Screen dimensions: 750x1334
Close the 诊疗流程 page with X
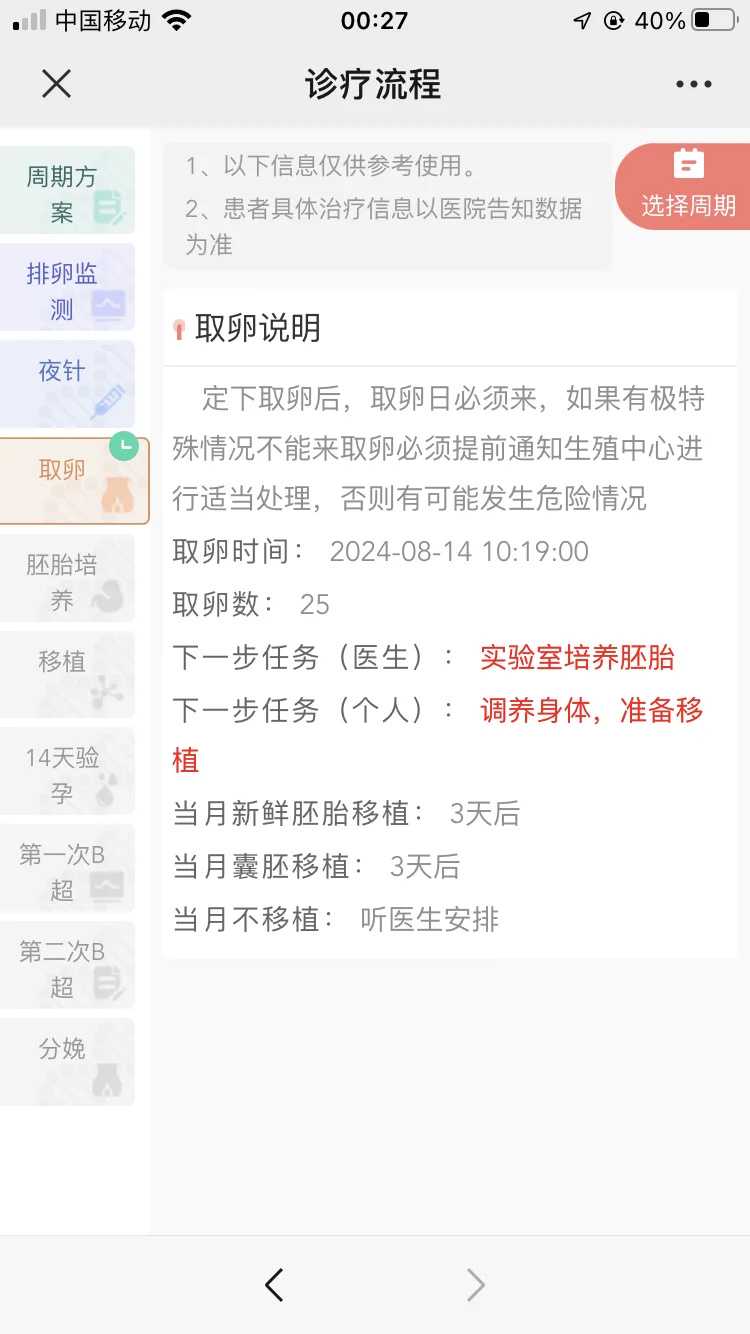56,84
